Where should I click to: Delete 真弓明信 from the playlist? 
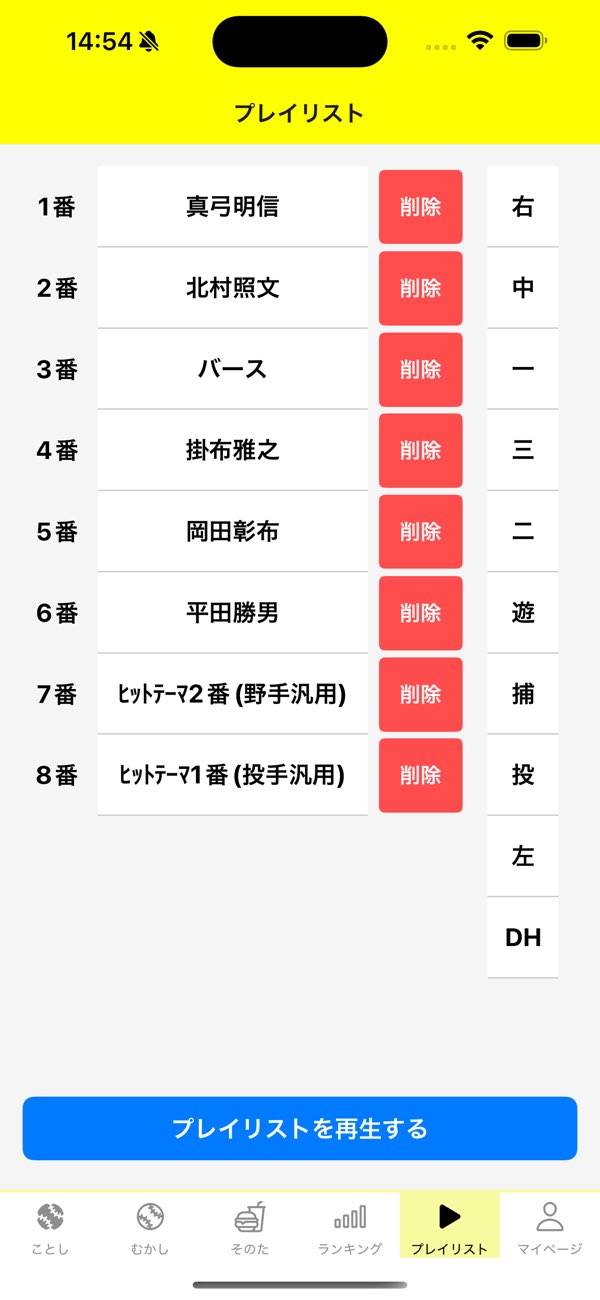tap(420, 207)
